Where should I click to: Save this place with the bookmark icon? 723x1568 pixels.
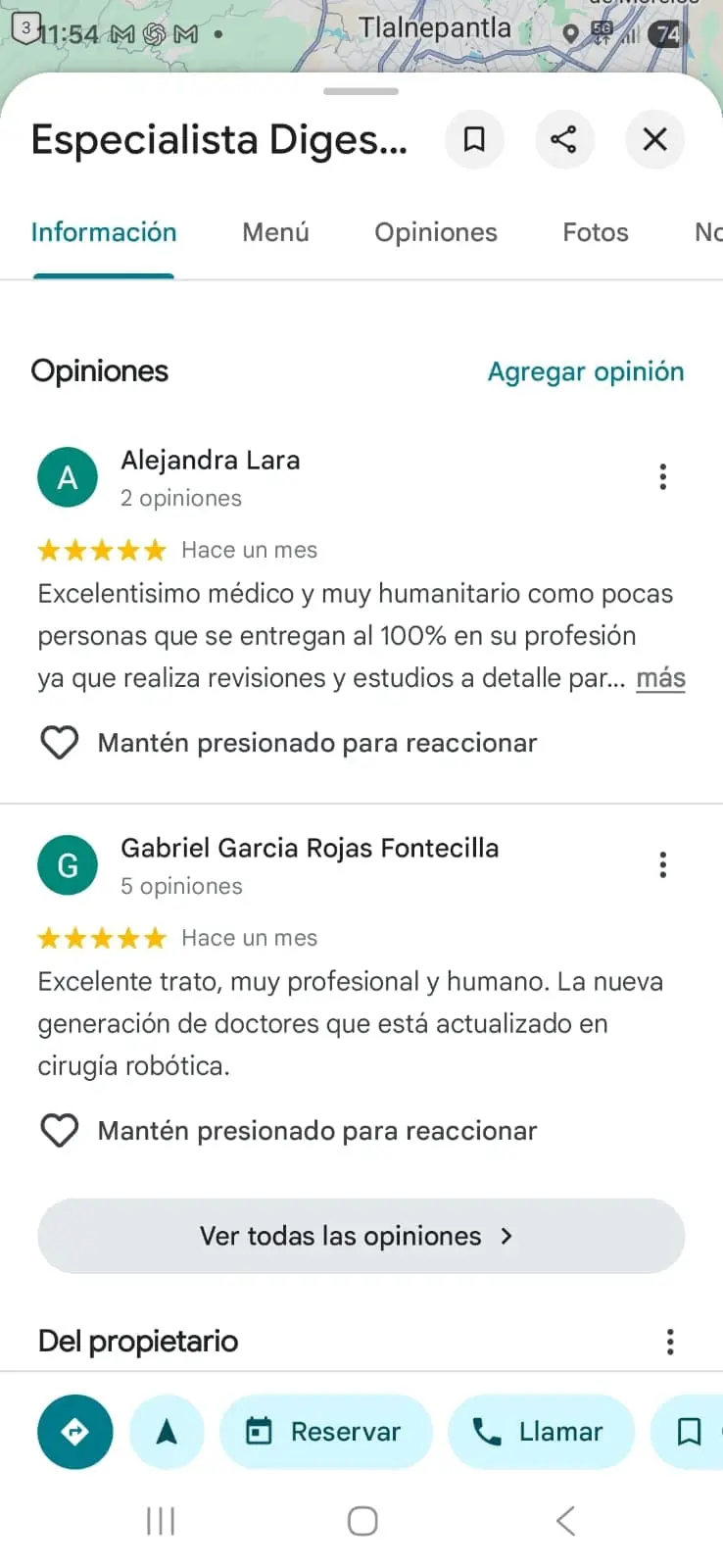[474, 139]
